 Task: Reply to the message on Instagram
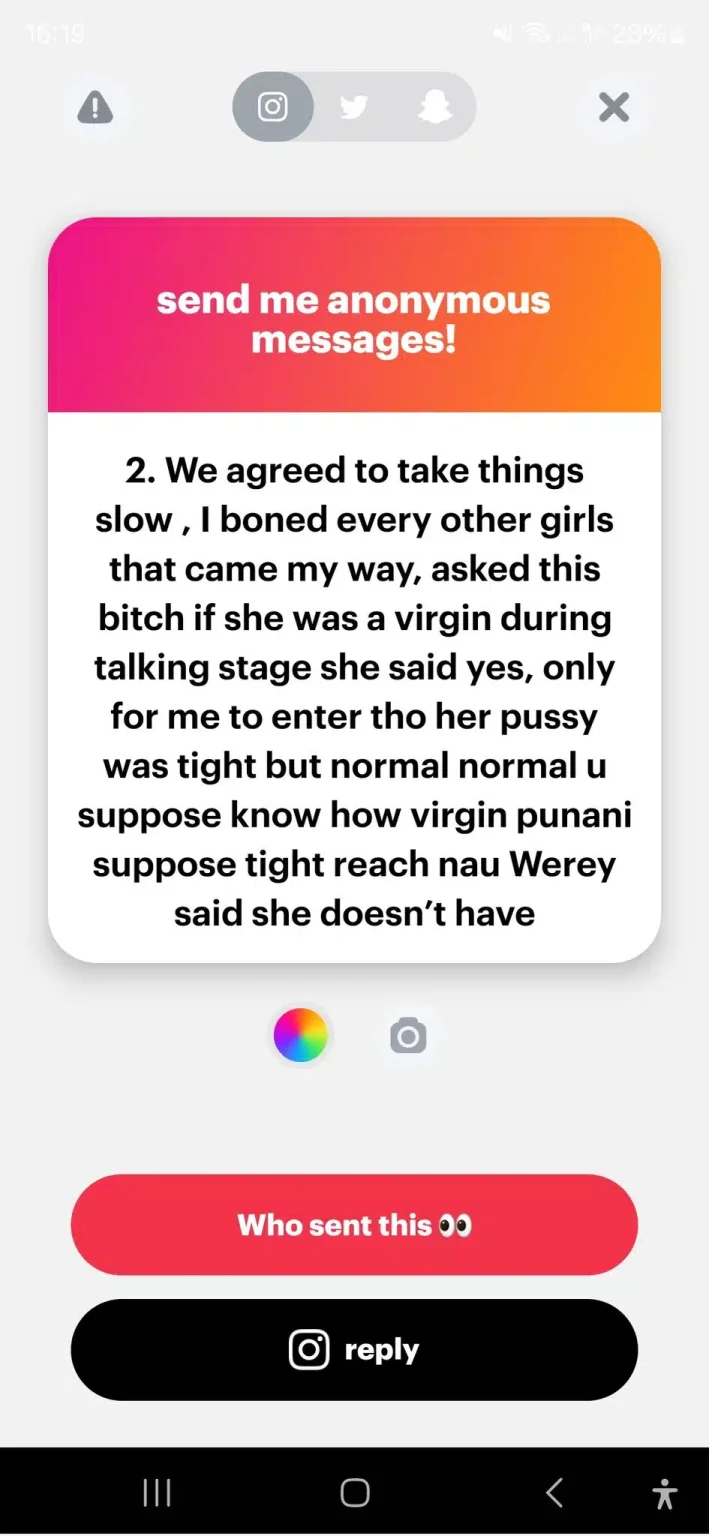point(354,1350)
